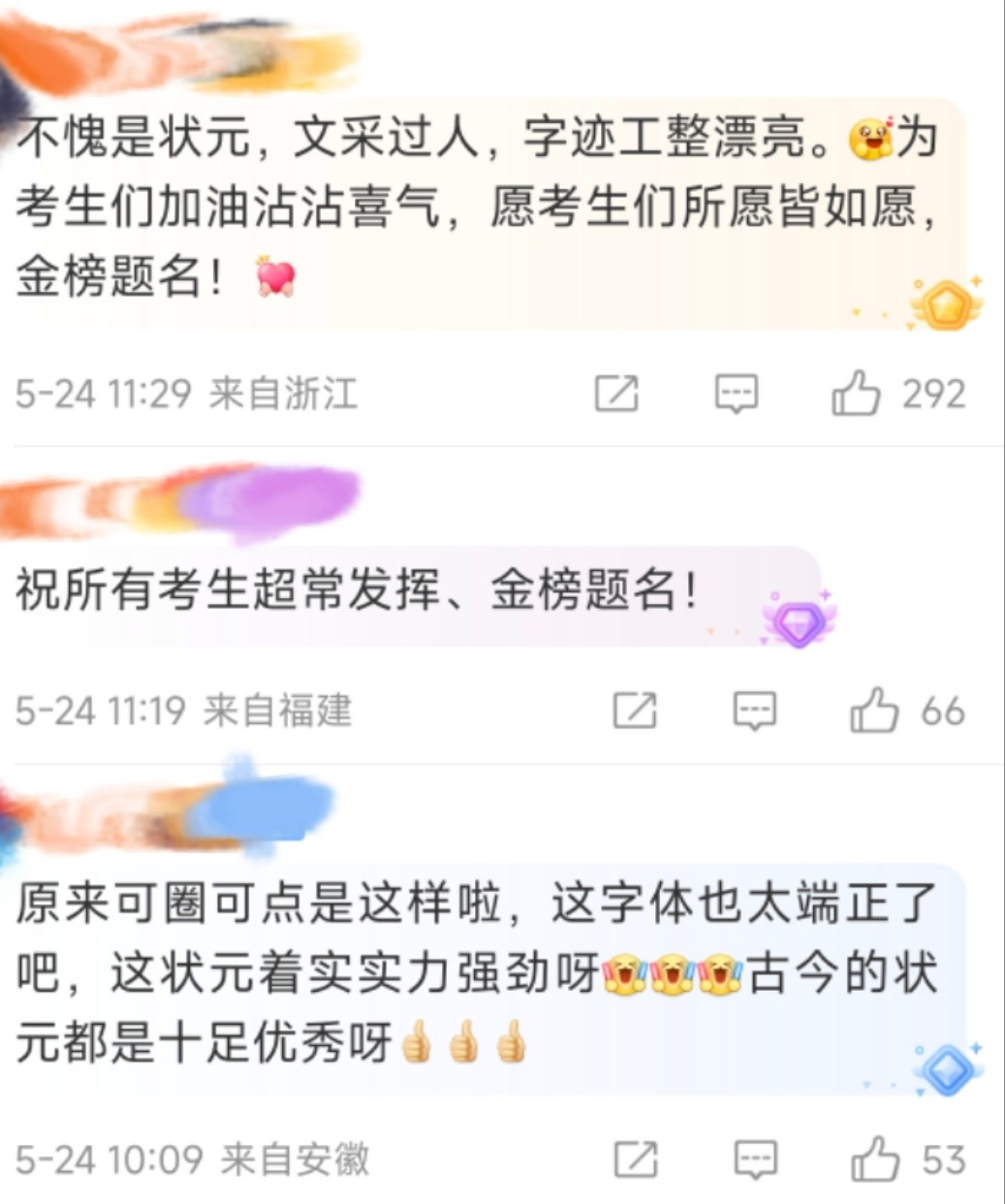Viewport: 1005px width, 1204px height.
Task: Like the comment with 53 likes
Action: coord(874,1160)
